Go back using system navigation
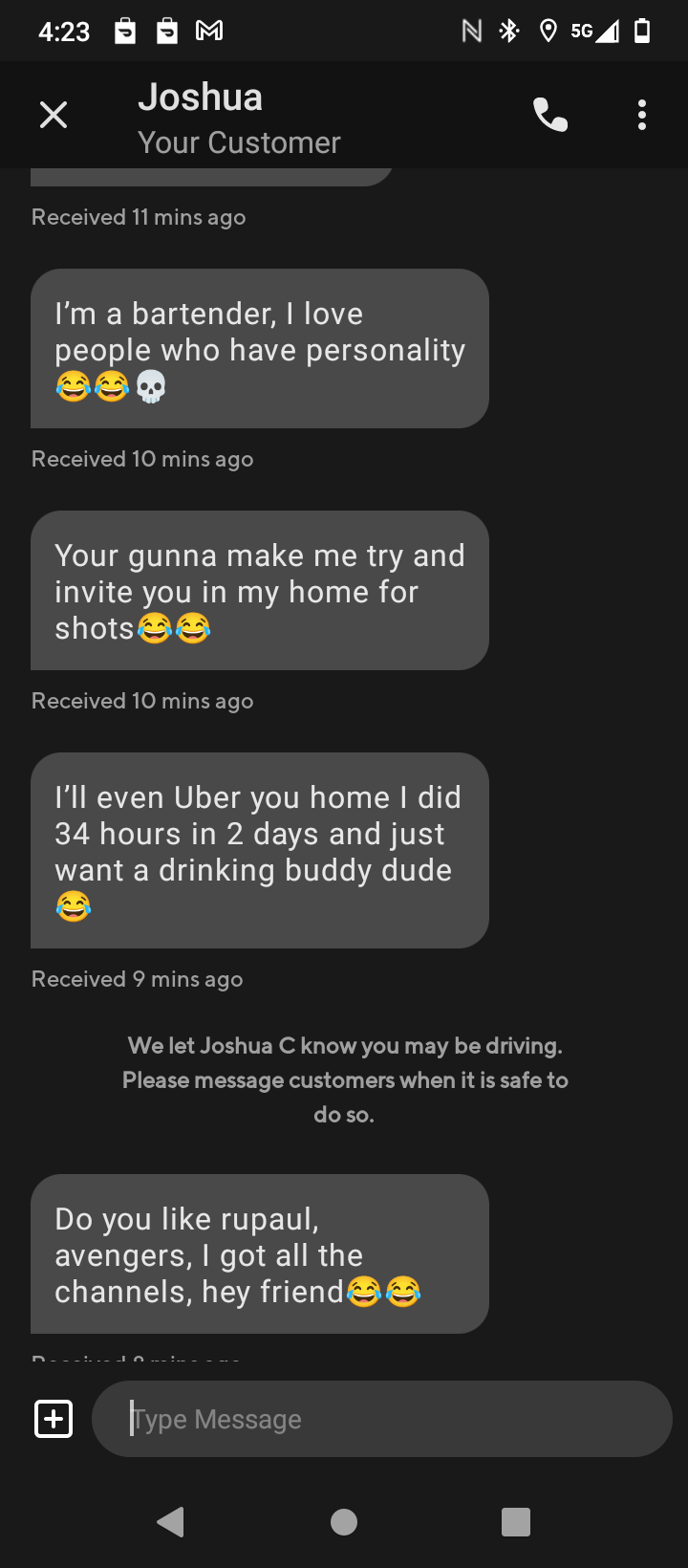Image resolution: width=688 pixels, height=1568 pixels. (171, 1521)
